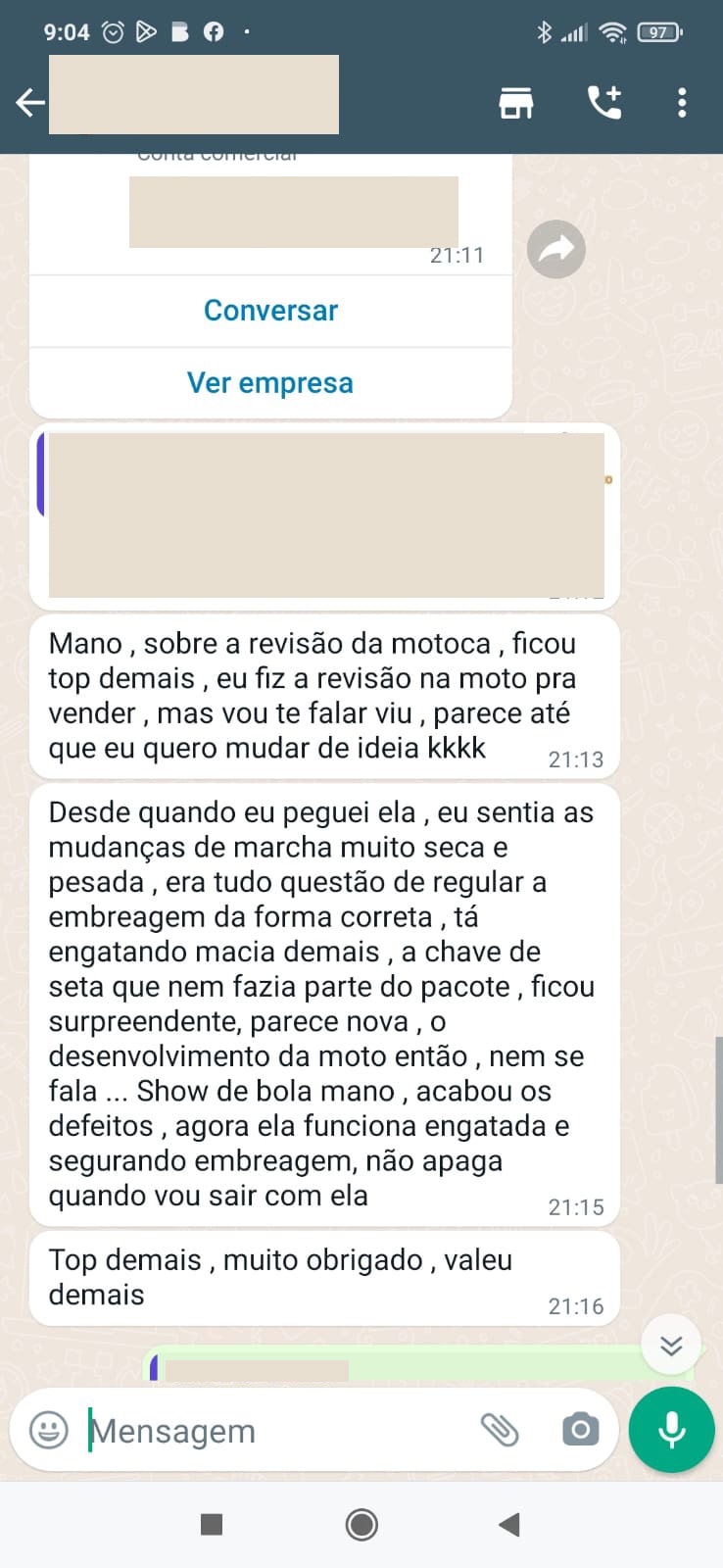The image size is (723, 1568).
Task: Open the camera from the message bar
Action: coord(580,1431)
